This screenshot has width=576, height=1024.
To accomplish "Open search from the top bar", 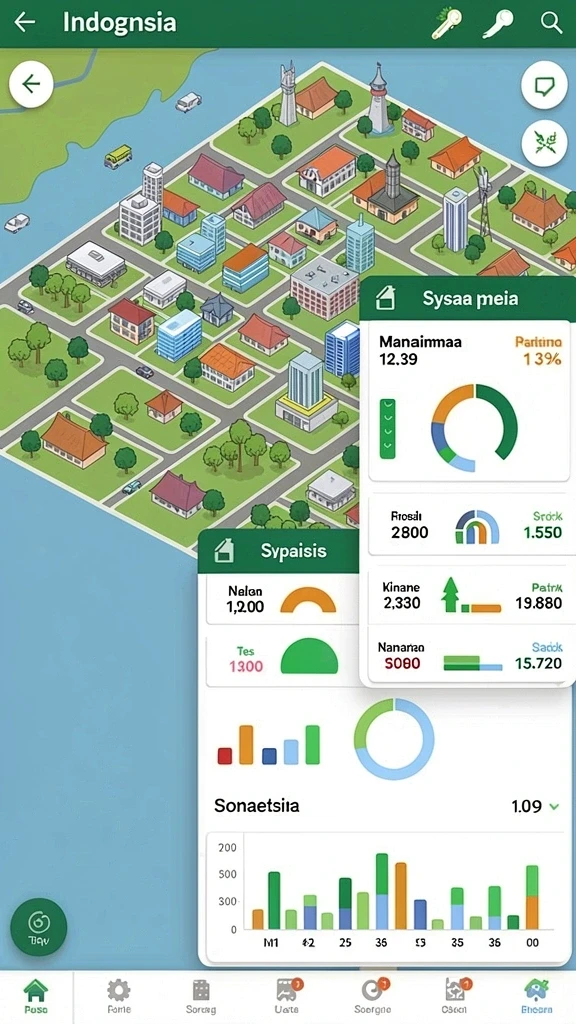I will click(x=552, y=22).
